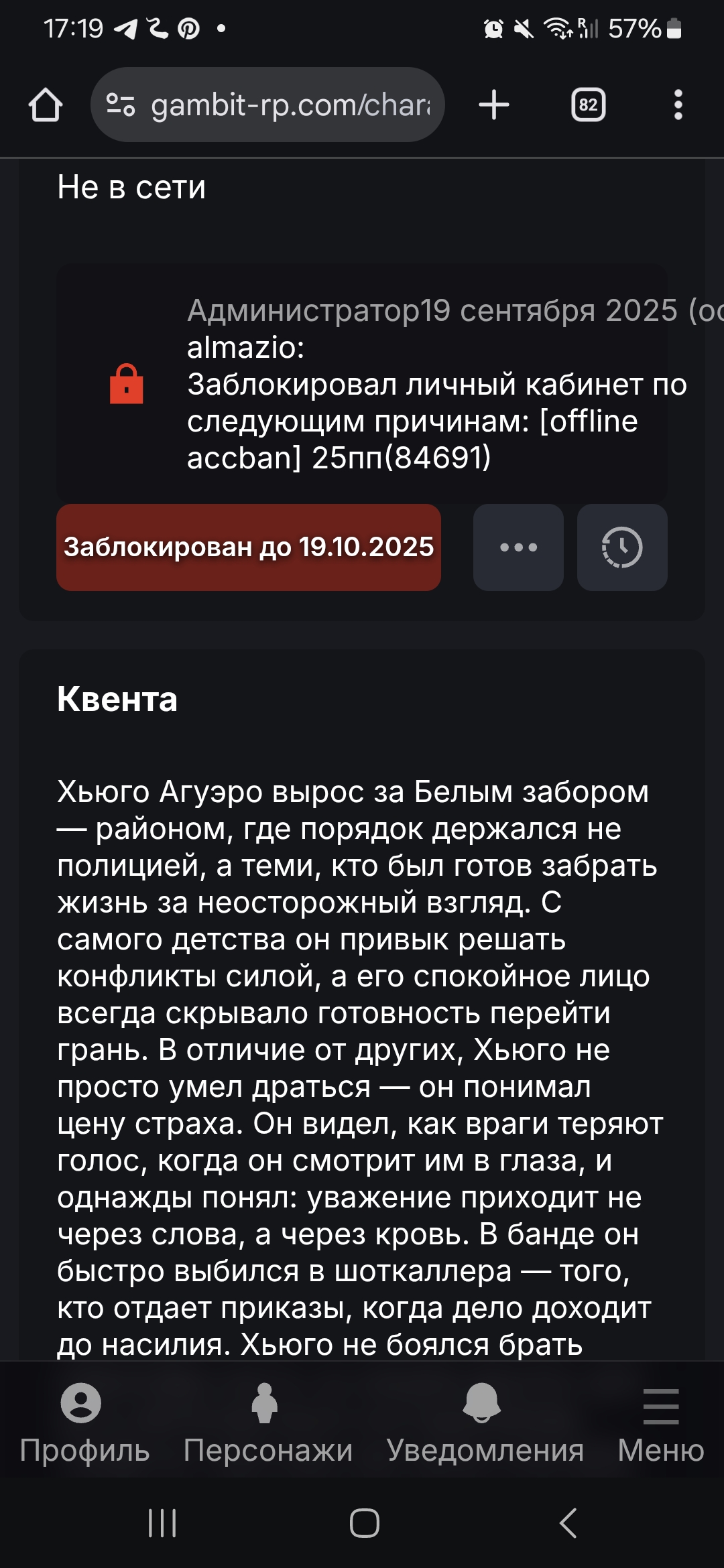
Task: Go back with the system back button
Action: [x=568, y=1523]
